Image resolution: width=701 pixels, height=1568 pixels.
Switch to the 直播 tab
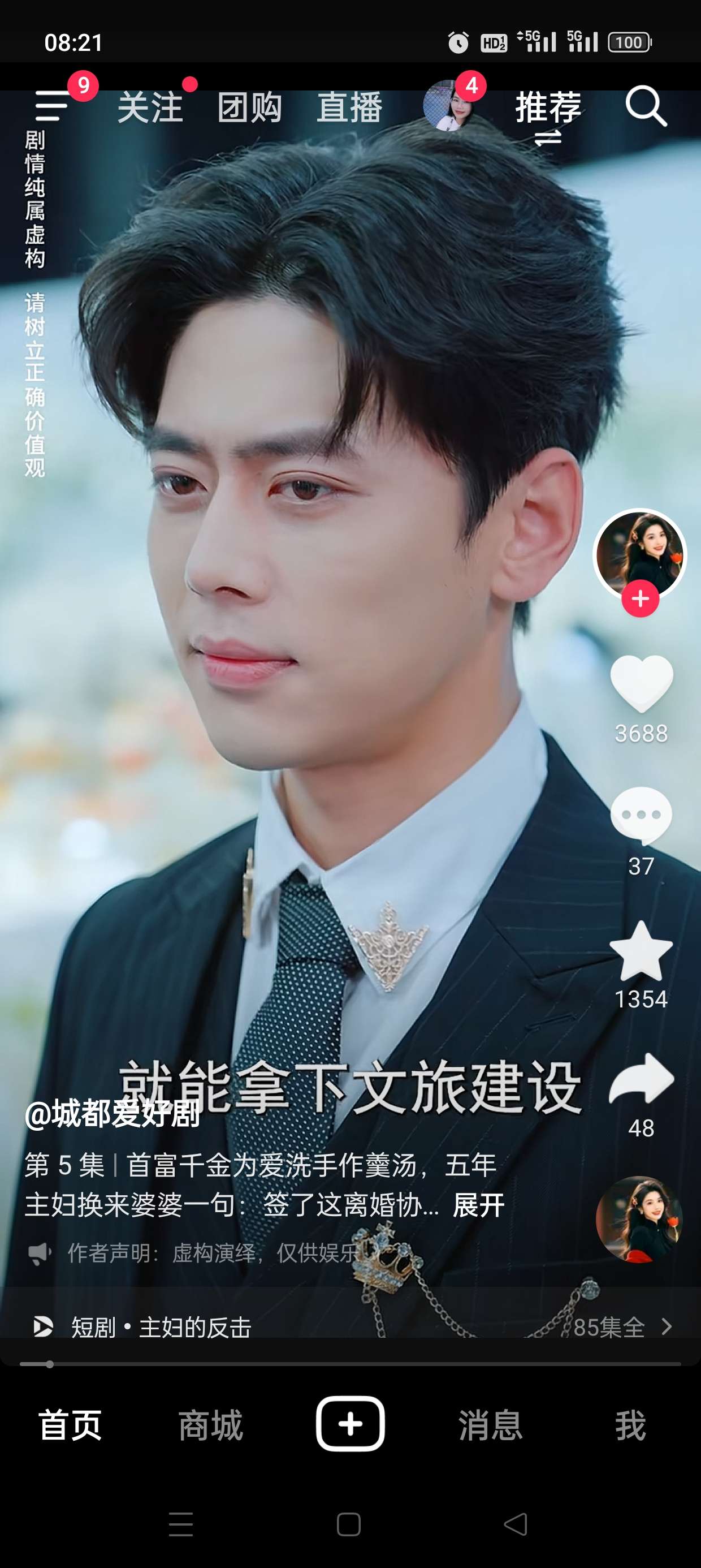(349, 107)
